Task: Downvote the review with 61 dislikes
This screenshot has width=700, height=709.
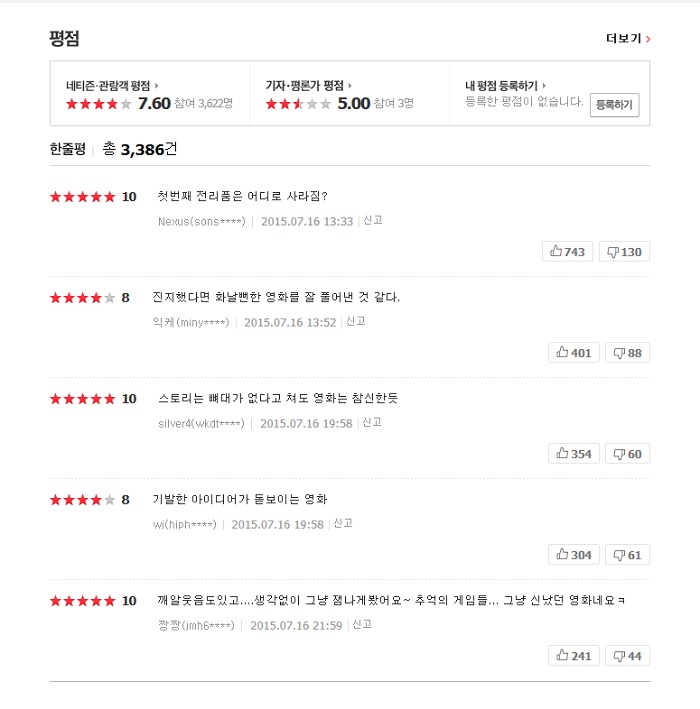Action: click(x=627, y=554)
